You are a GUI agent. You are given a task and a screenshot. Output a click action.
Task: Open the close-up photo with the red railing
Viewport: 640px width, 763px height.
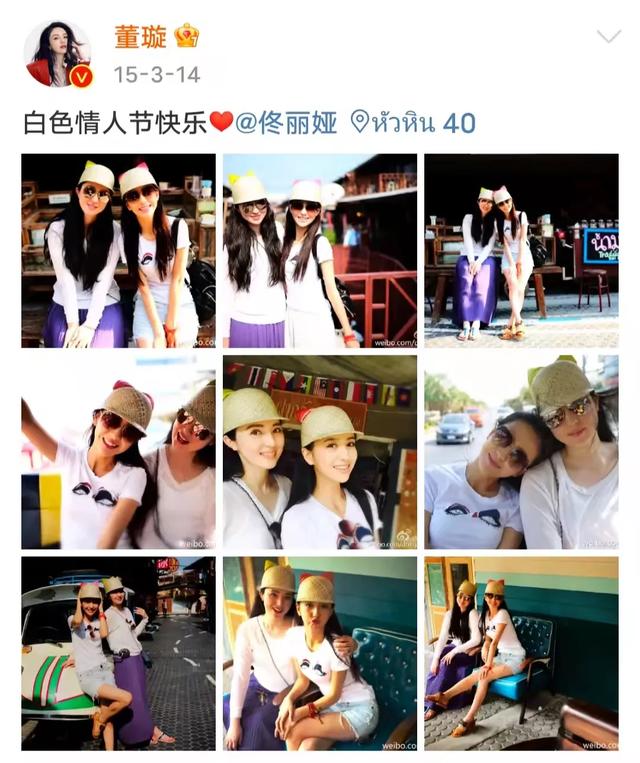(x=320, y=250)
